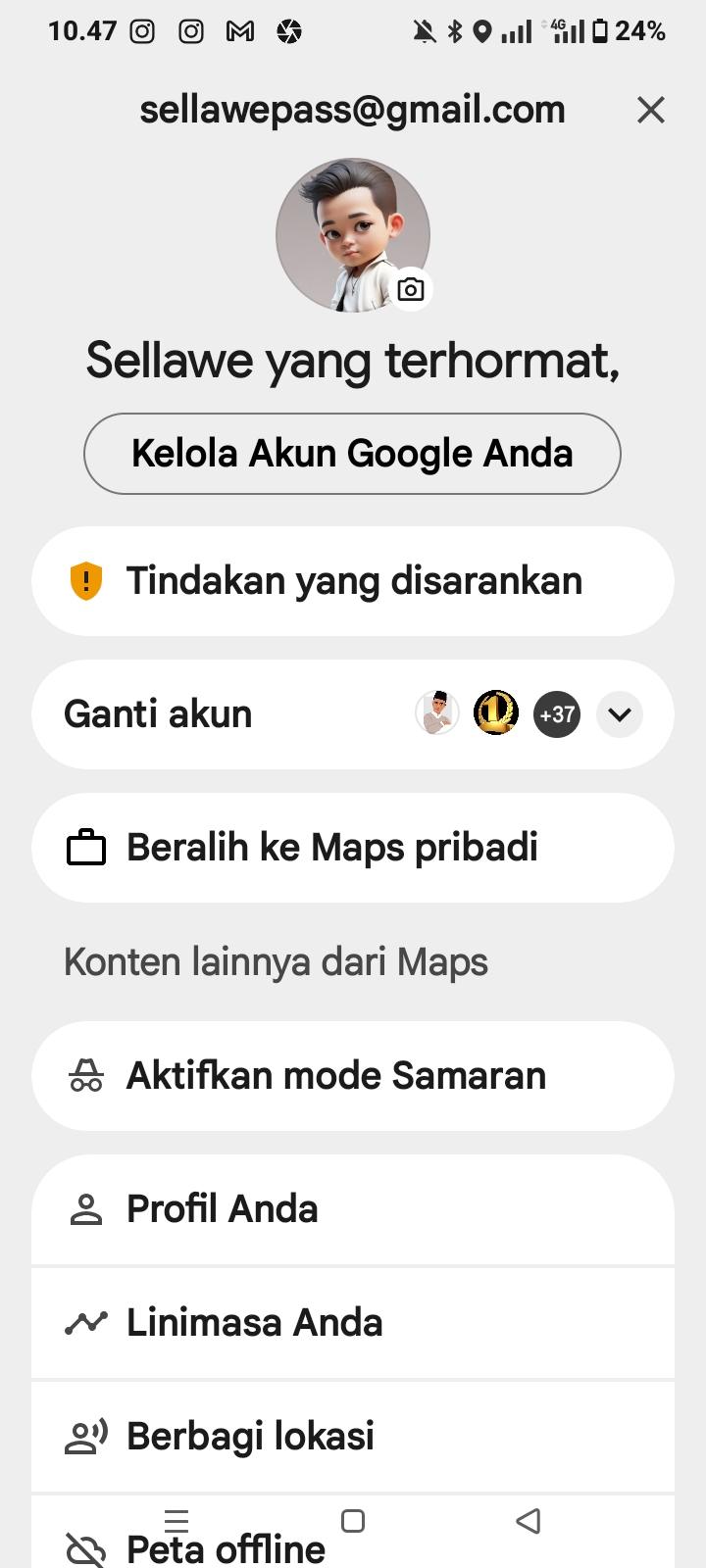This screenshot has height=1568, width=706.
Task: Tap the system home button
Action: point(353,1521)
